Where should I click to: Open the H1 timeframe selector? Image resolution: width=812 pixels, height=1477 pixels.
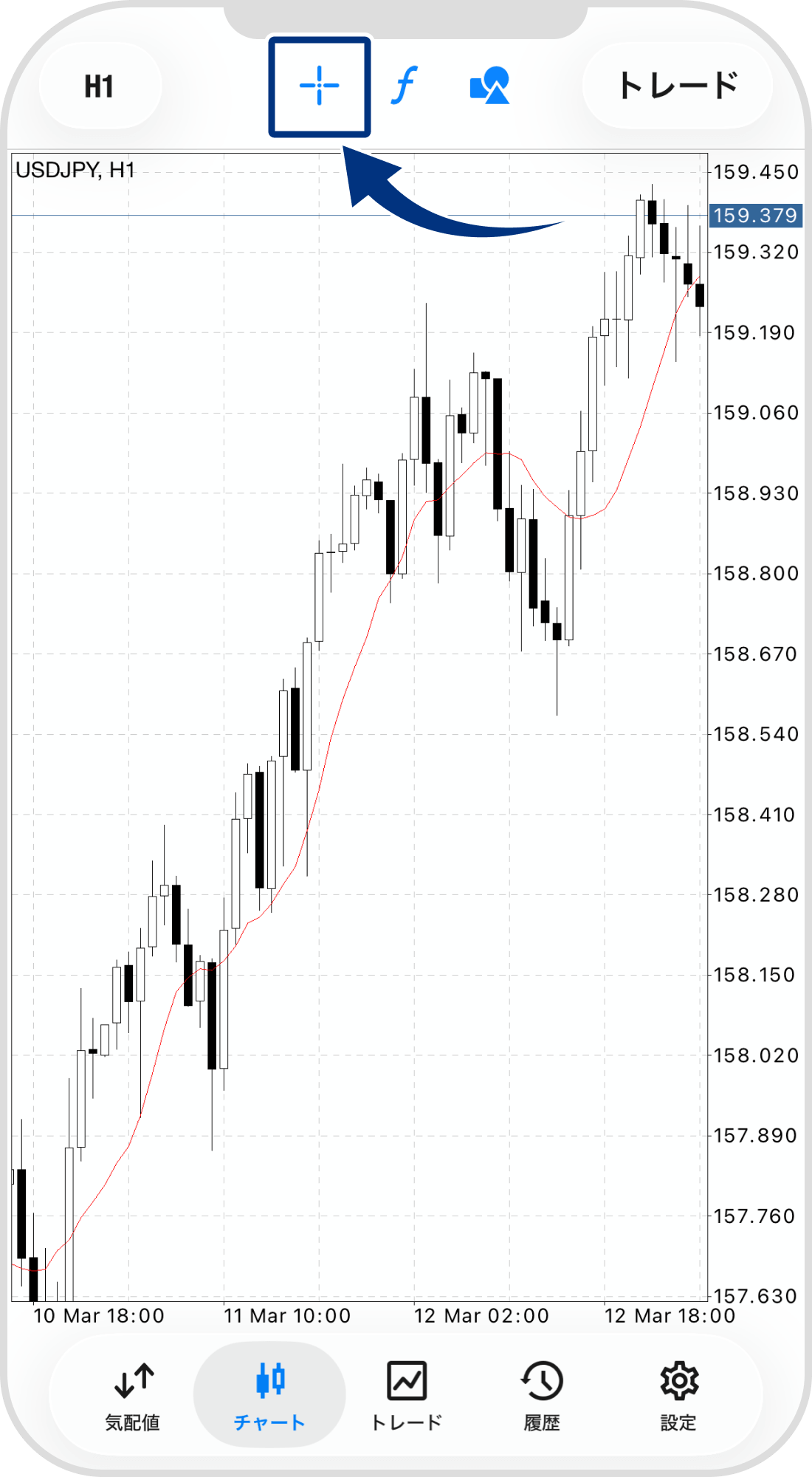[100, 86]
